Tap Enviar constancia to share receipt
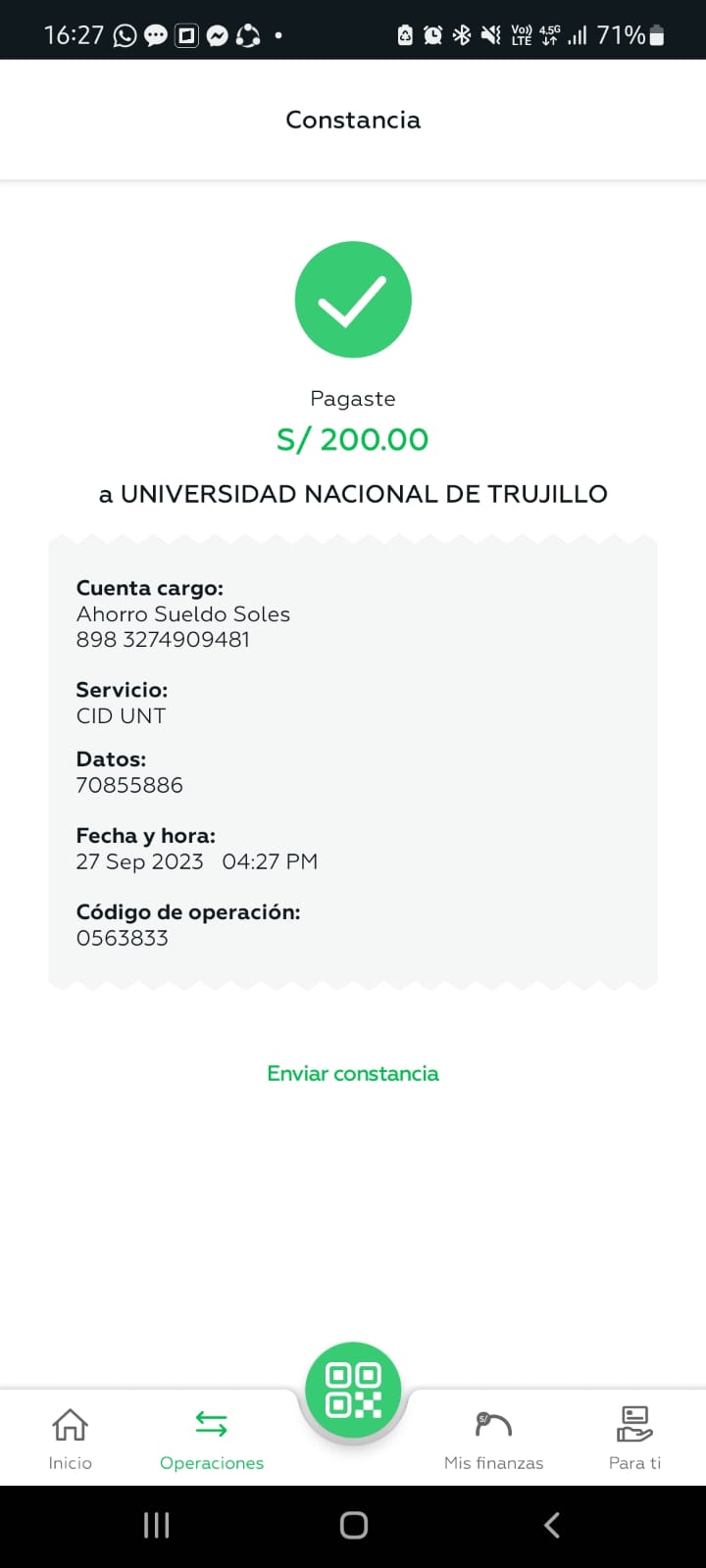 point(353,1073)
